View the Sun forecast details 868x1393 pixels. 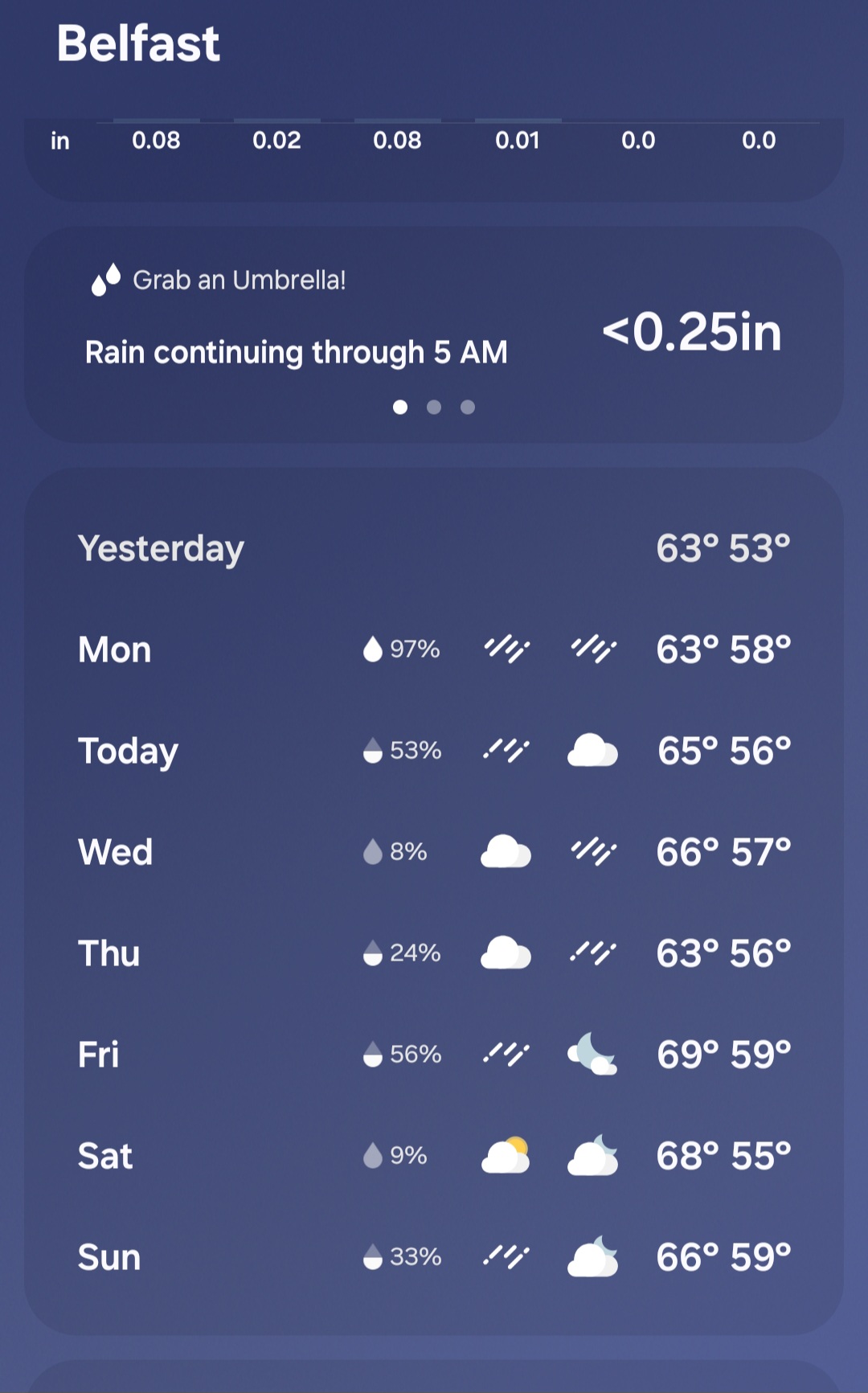434,1257
